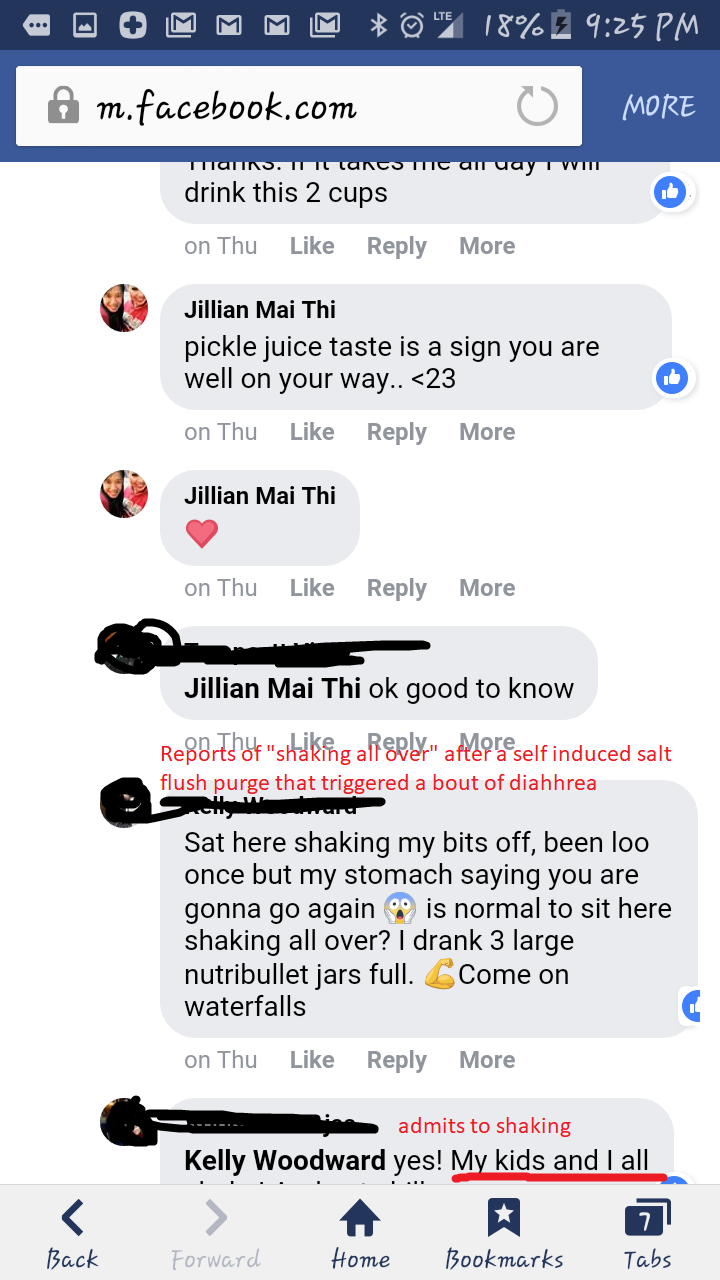Image resolution: width=720 pixels, height=1280 pixels.
Task: Show the open Tabs
Action: point(647,1236)
